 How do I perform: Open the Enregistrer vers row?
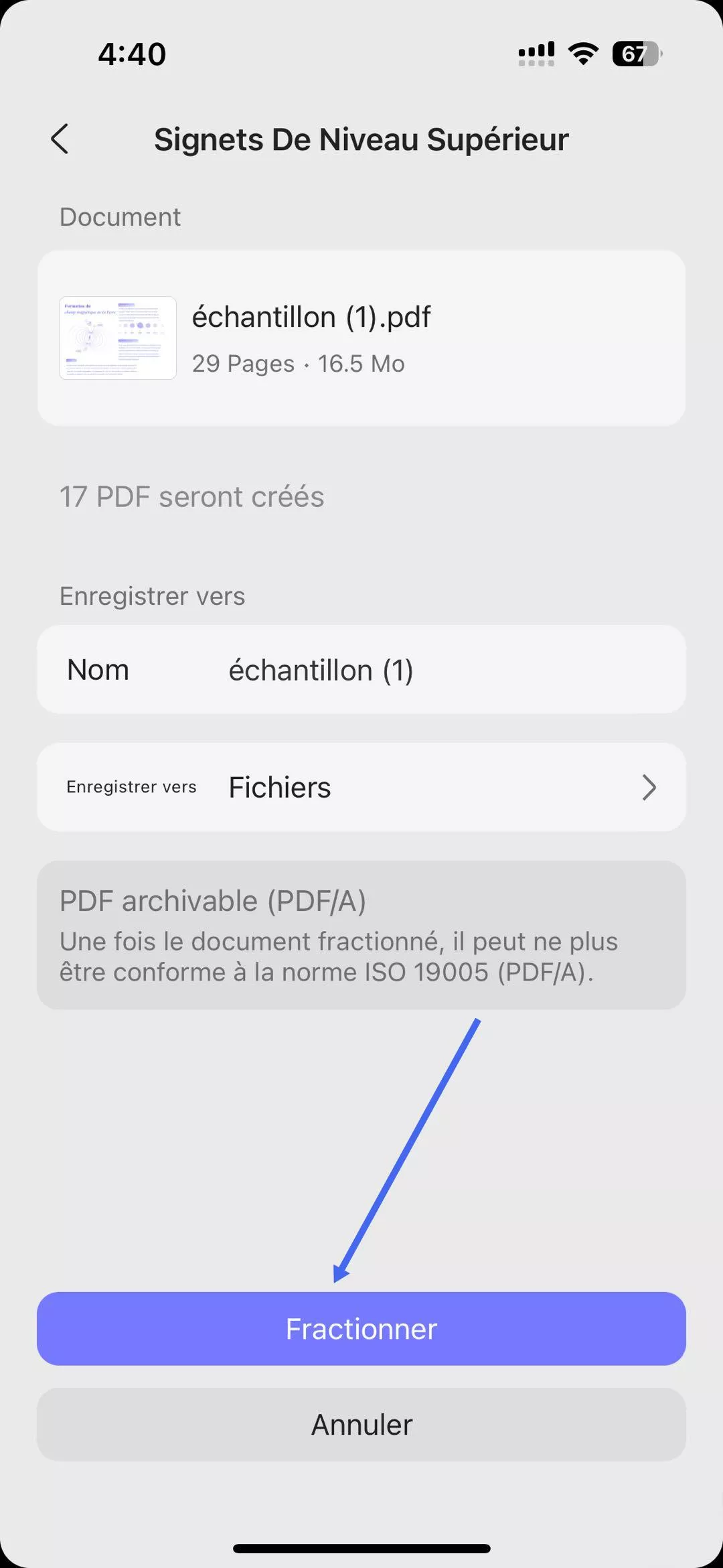coord(361,787)
